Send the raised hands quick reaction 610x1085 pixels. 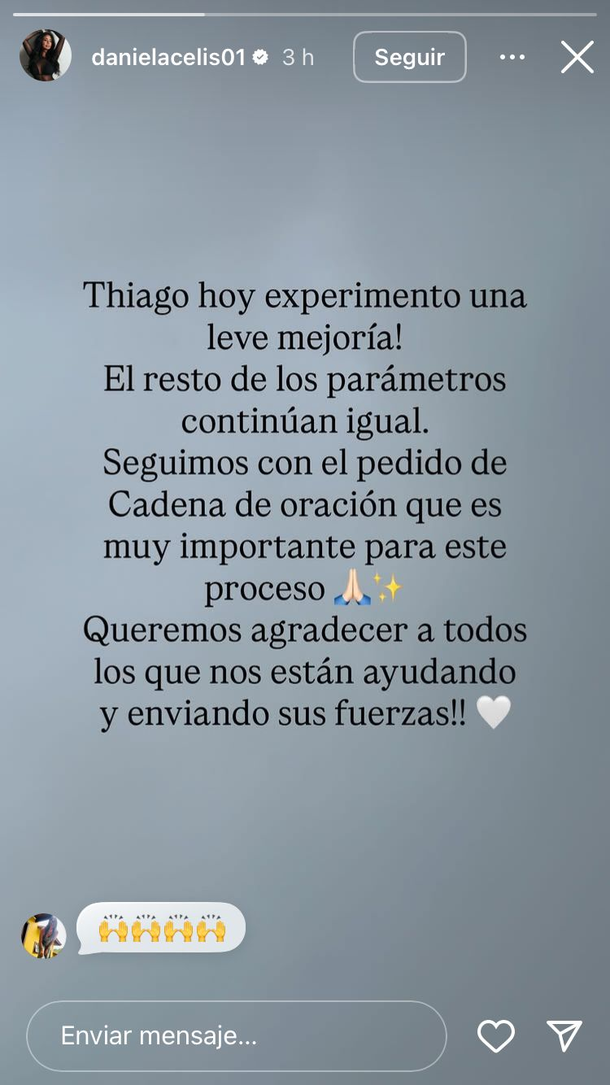(x=161, y=929)
